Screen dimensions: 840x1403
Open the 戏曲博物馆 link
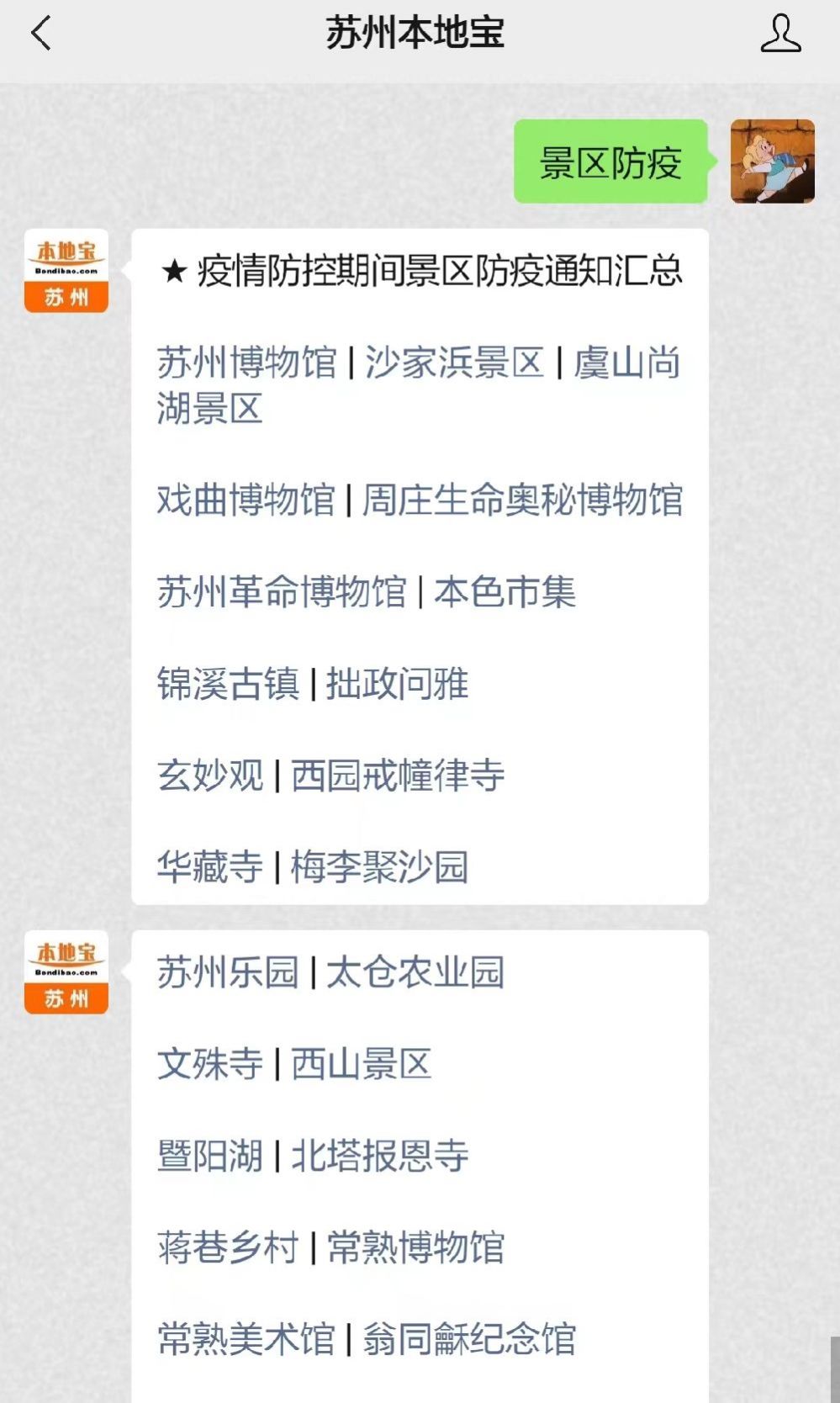(246, 500)
